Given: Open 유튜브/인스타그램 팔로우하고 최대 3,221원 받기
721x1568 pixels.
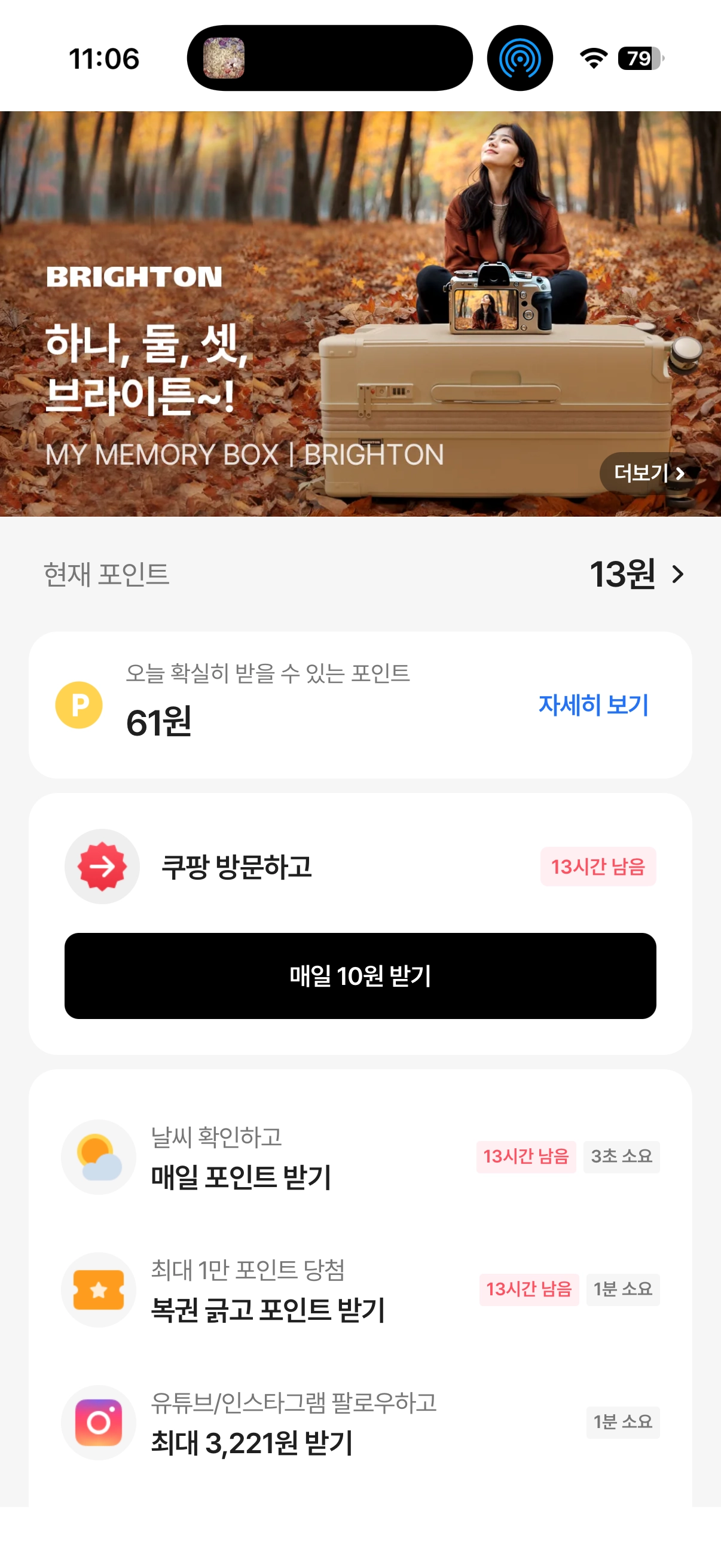Looking at the screenshot, I should point(360,1423).
